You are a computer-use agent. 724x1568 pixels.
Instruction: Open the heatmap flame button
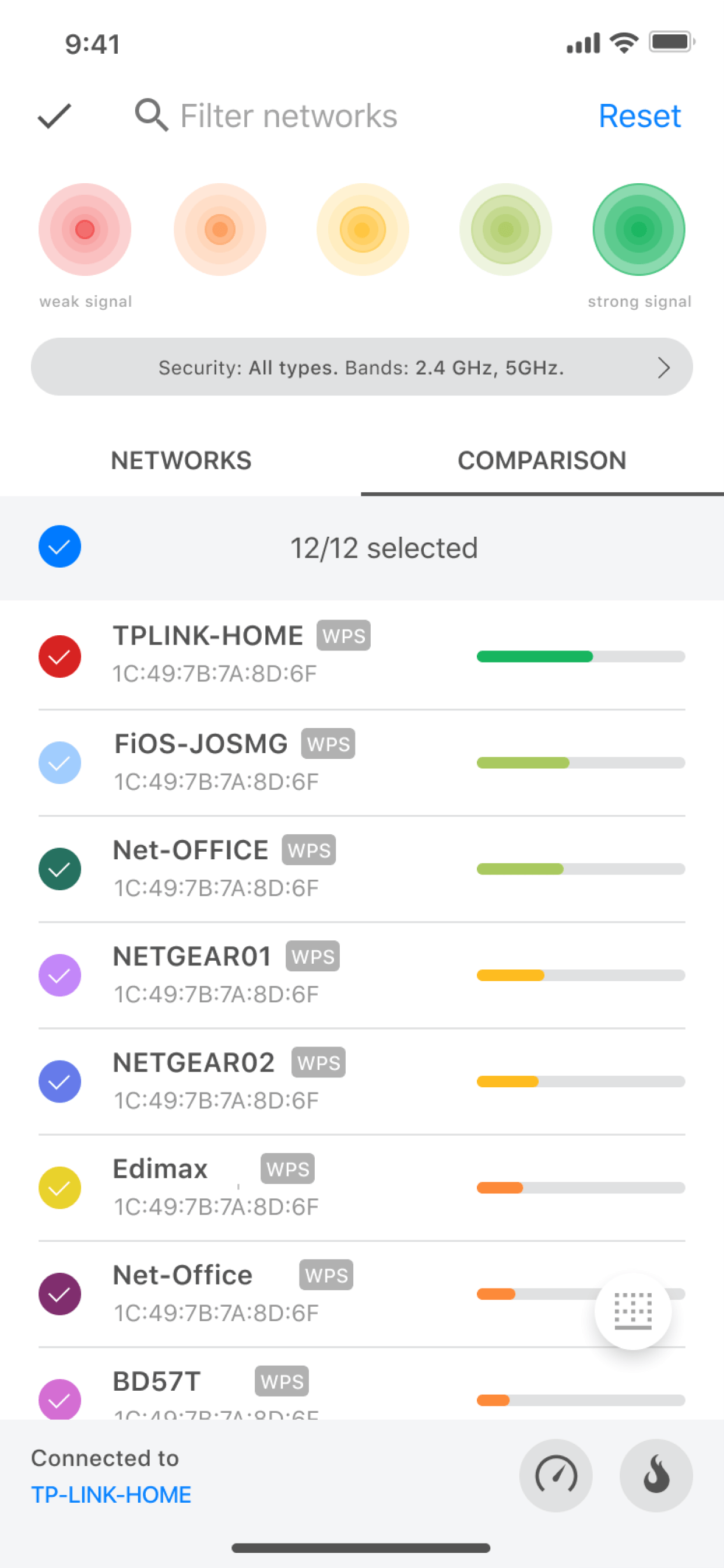click(656, 1475)
